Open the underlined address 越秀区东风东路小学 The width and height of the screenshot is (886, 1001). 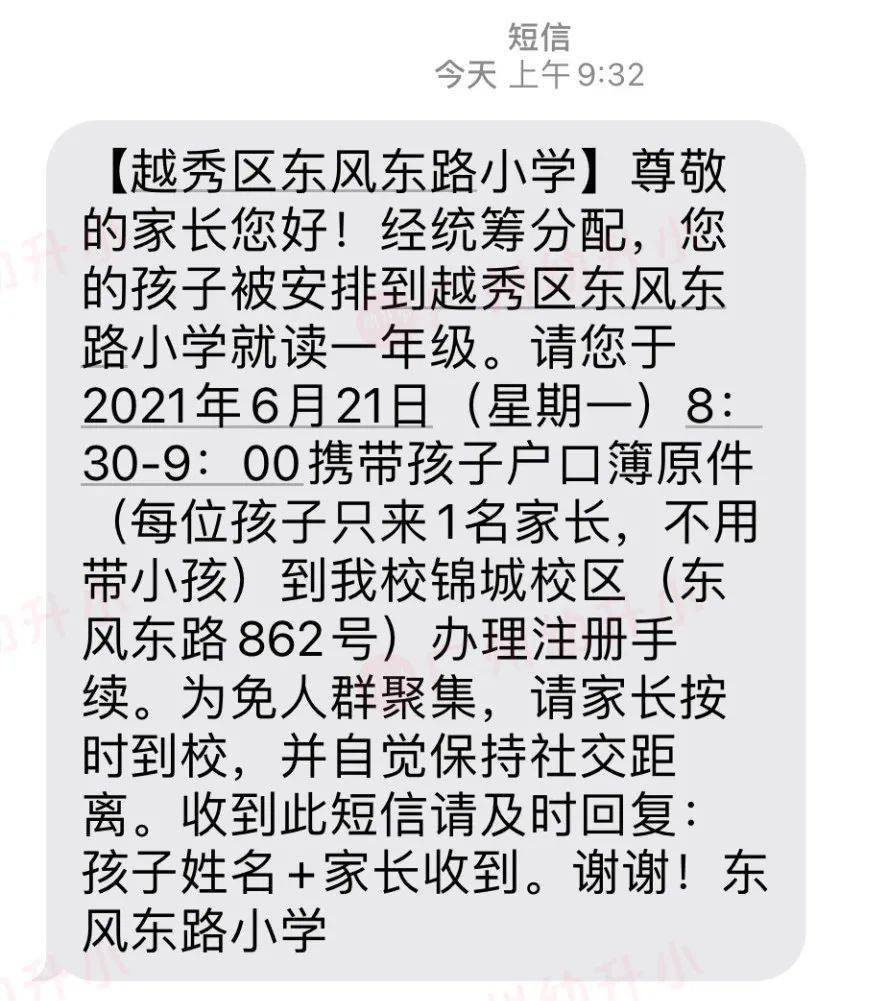click(577, 292)
